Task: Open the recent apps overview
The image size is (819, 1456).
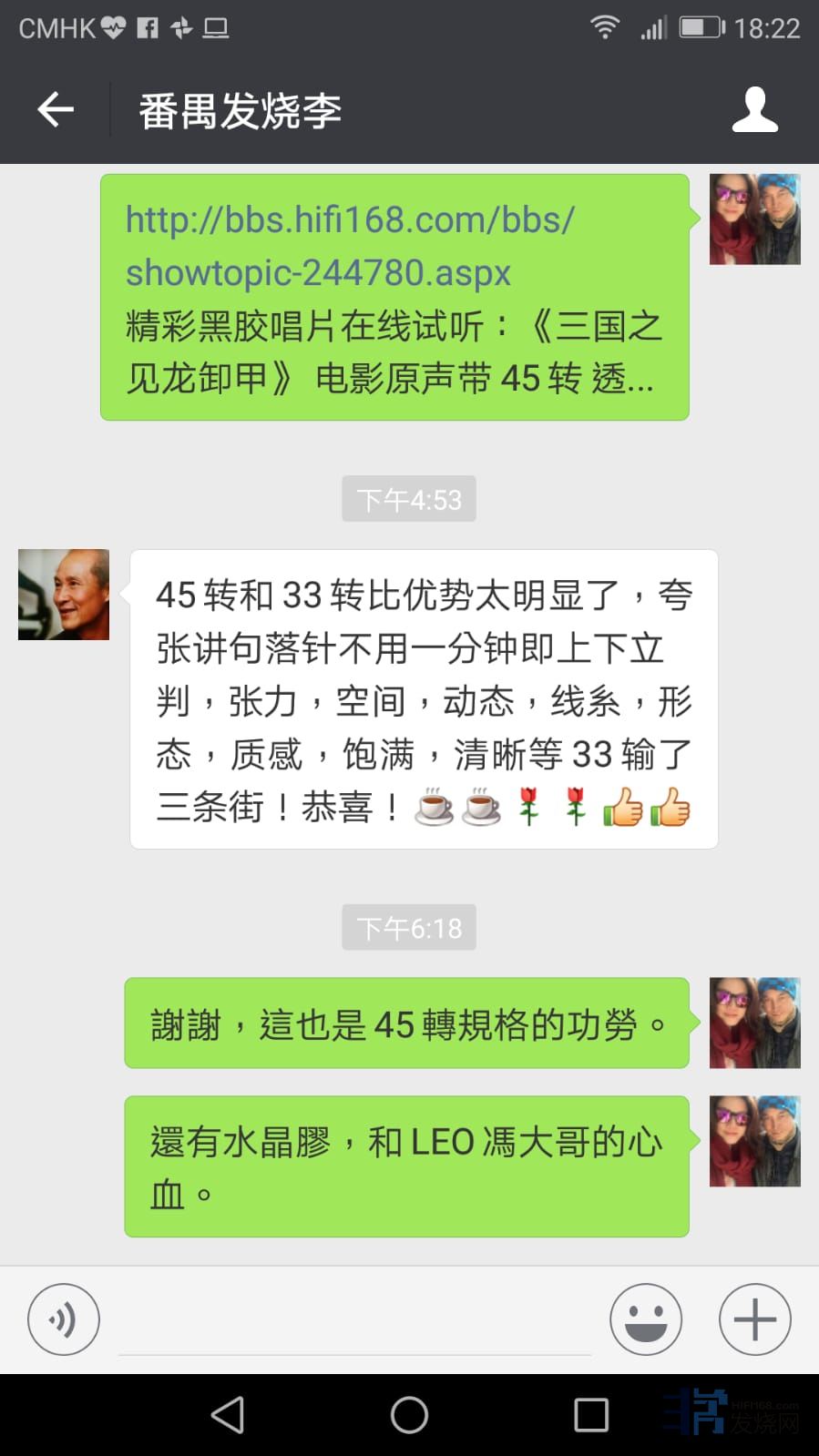Action: click(x=591, y=1415)
